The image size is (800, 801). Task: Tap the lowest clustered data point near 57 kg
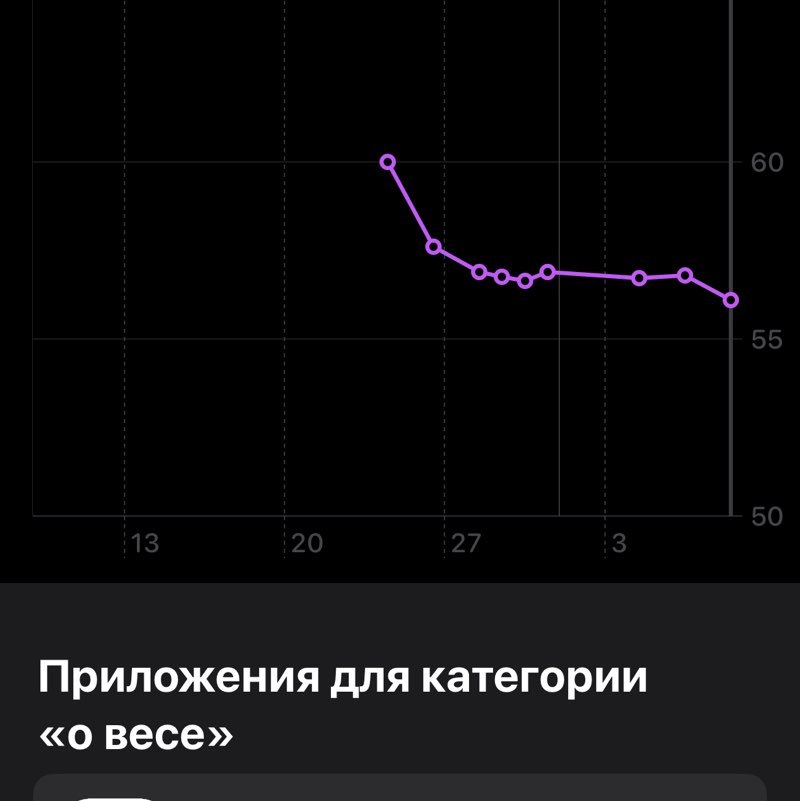[523, 283]
